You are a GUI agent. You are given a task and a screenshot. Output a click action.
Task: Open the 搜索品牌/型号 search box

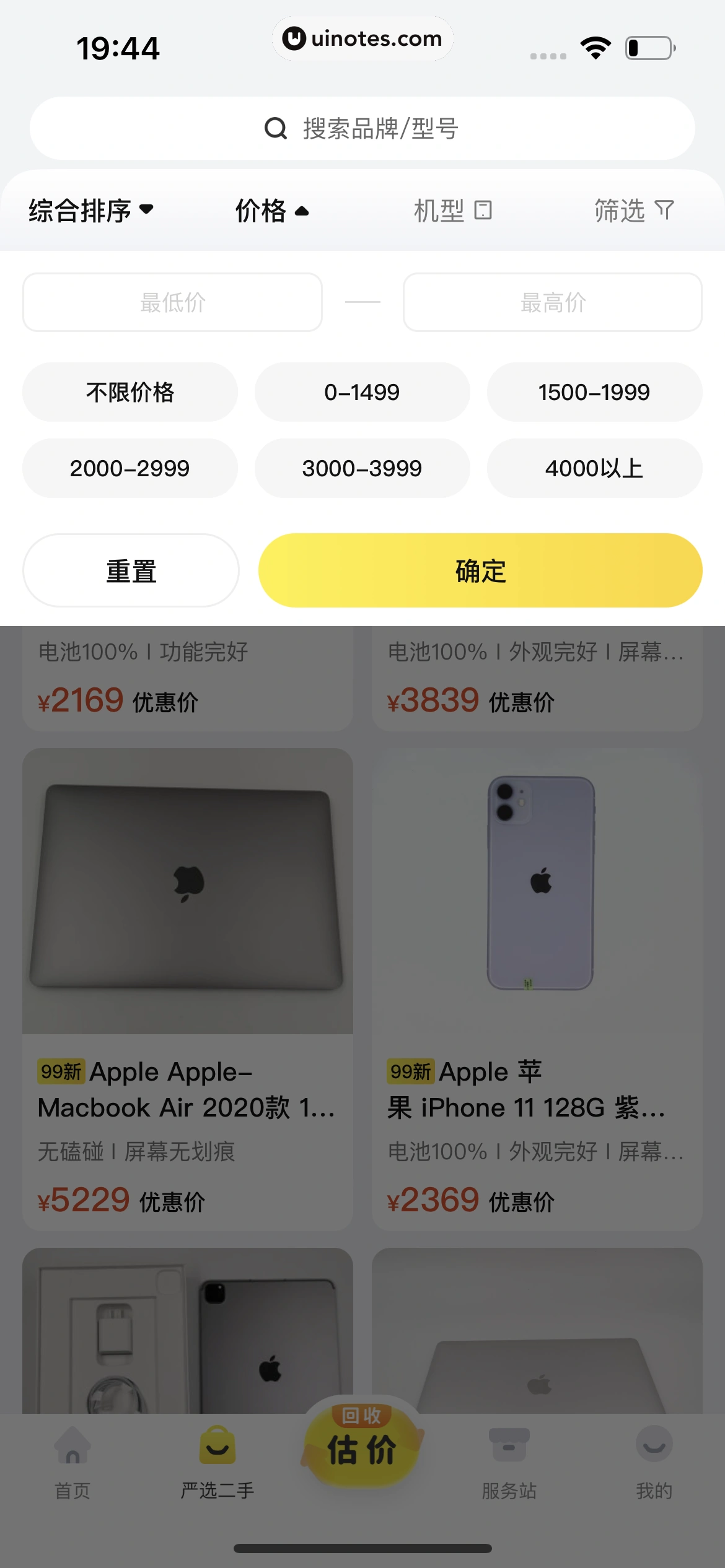(x=362, y=128)
